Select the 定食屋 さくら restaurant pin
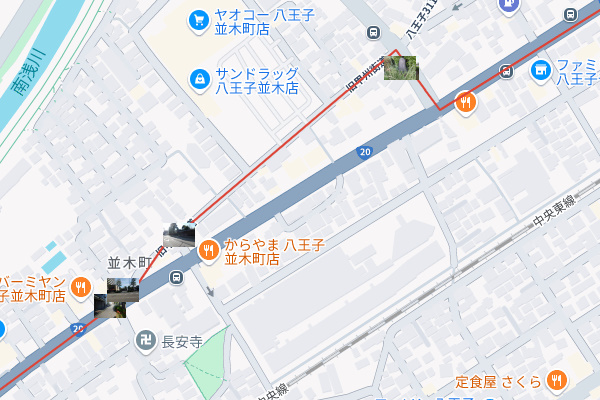600x400 pixels. (x=558, y=380)
